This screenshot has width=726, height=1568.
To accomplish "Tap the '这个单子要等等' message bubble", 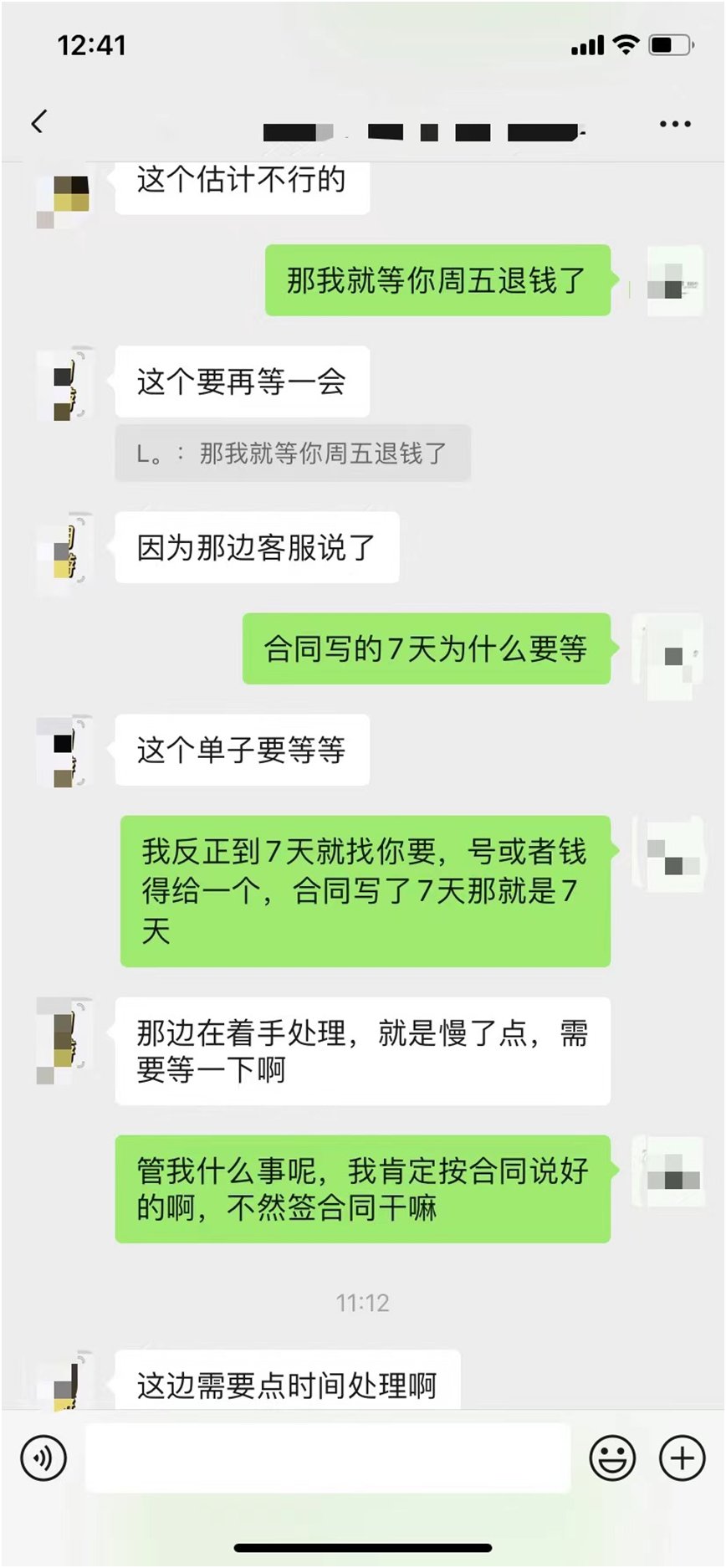I will 243,751.
